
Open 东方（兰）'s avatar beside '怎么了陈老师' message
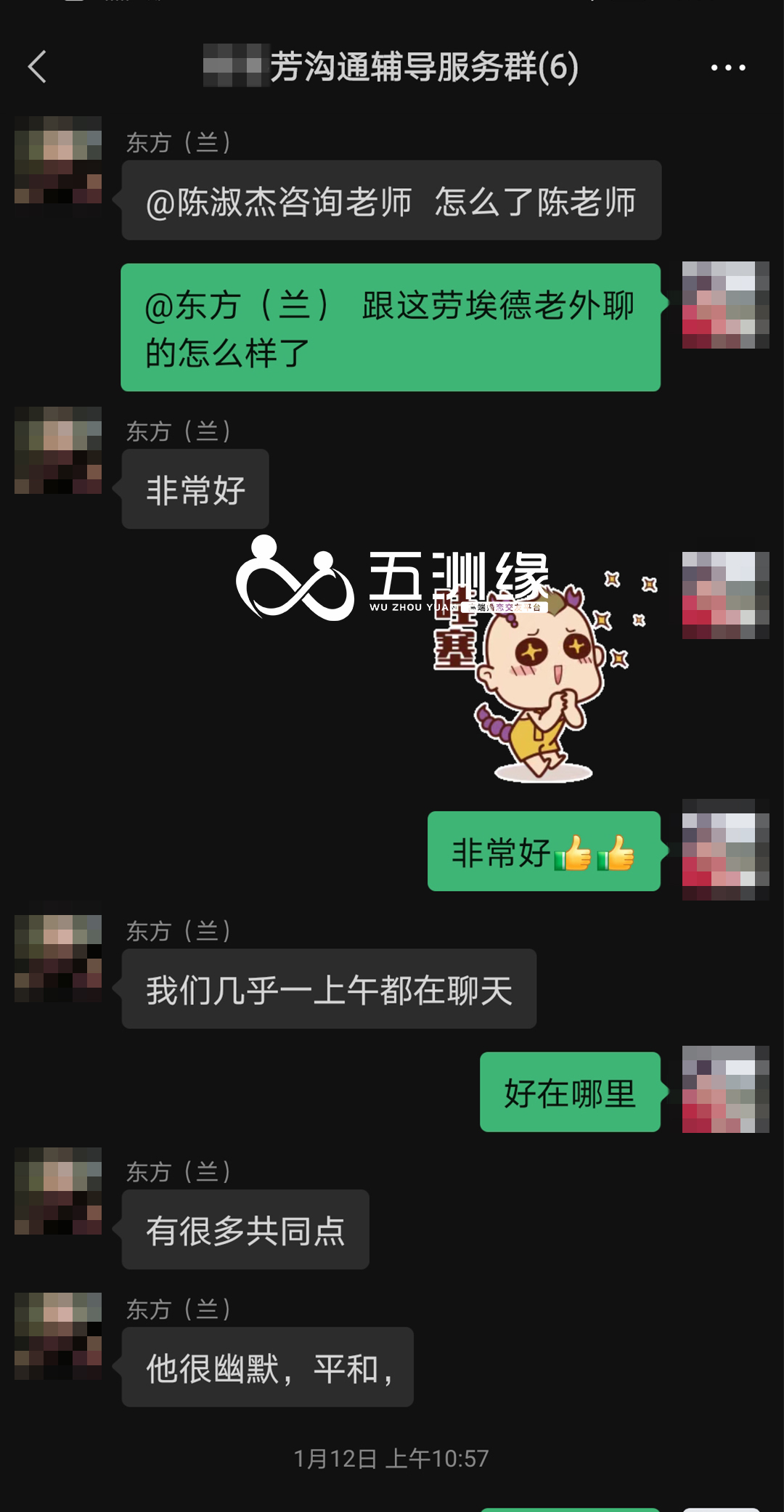[58, 160]
